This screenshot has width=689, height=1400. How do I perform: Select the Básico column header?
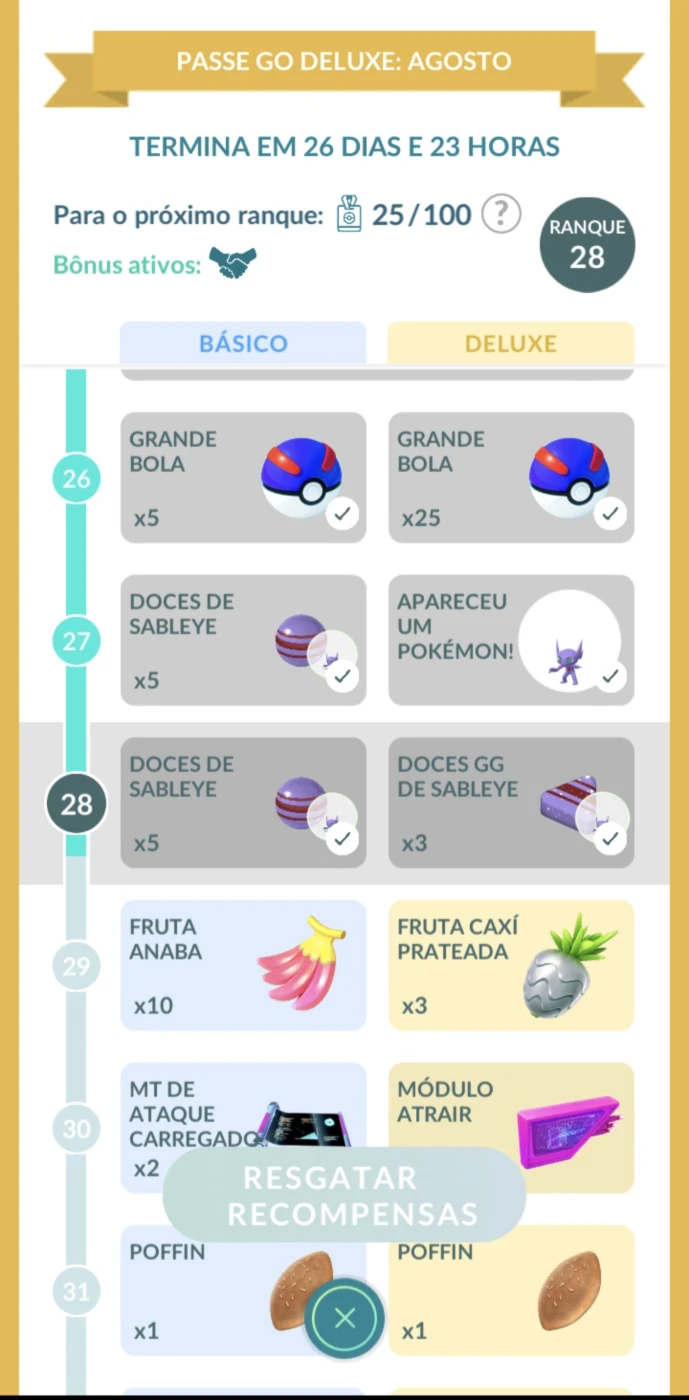(243, 343)
